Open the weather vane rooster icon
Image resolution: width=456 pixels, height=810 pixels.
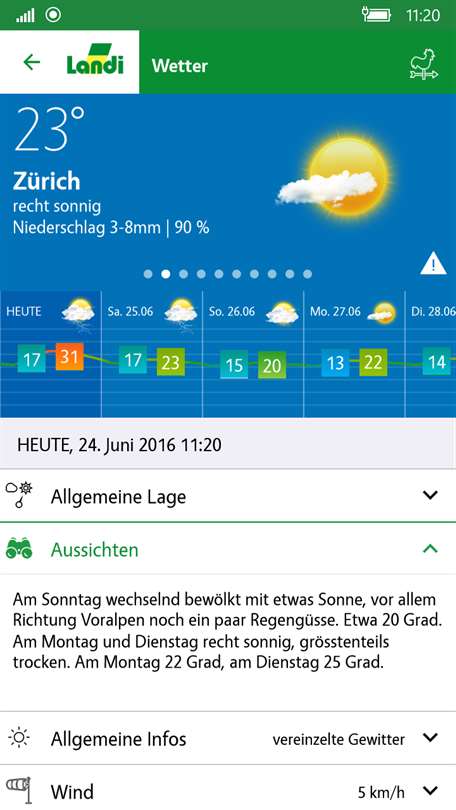423,65
